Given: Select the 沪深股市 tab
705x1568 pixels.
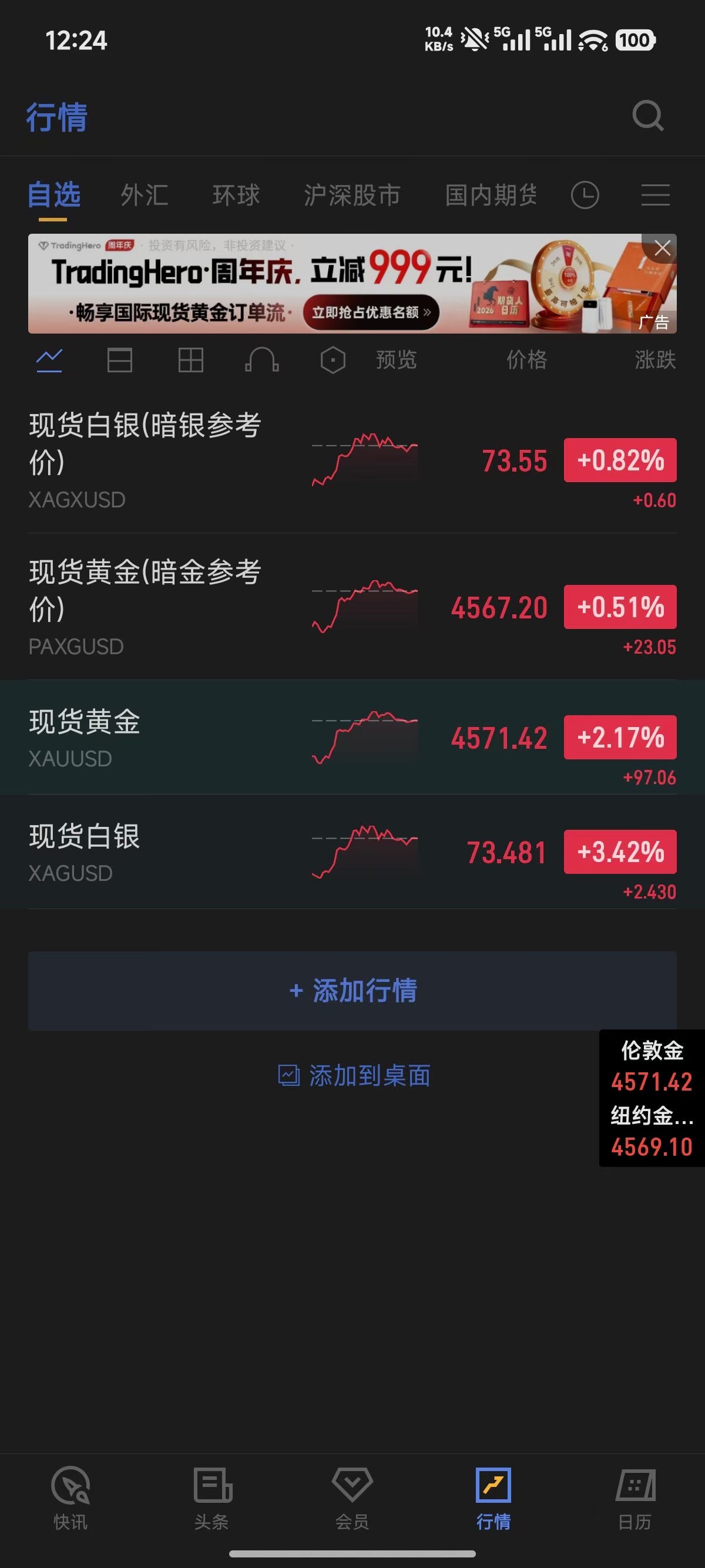Looking at the screenshot, I should [x=352, y=196].
